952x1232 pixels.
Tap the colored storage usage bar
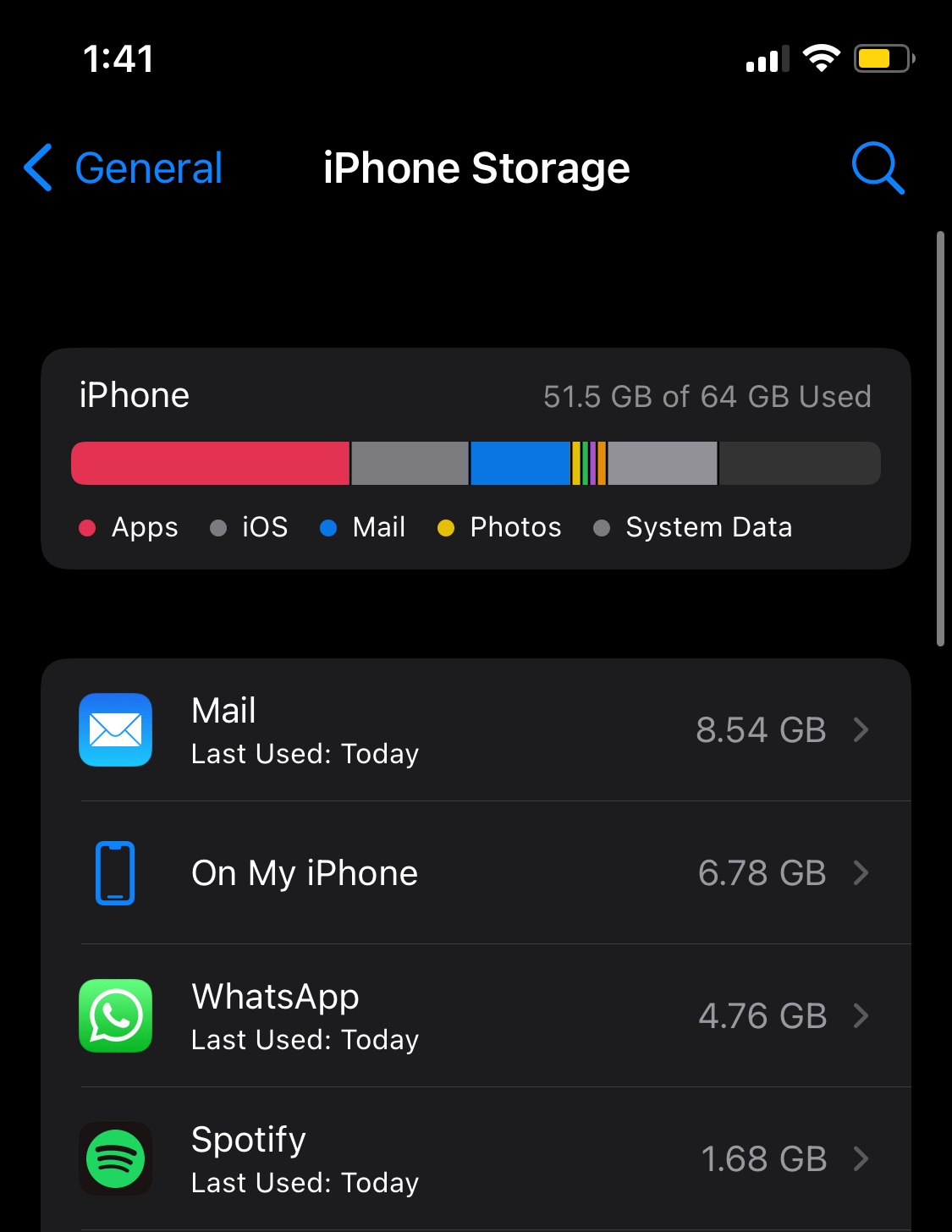pyautogui.click(x=476, y=463)
